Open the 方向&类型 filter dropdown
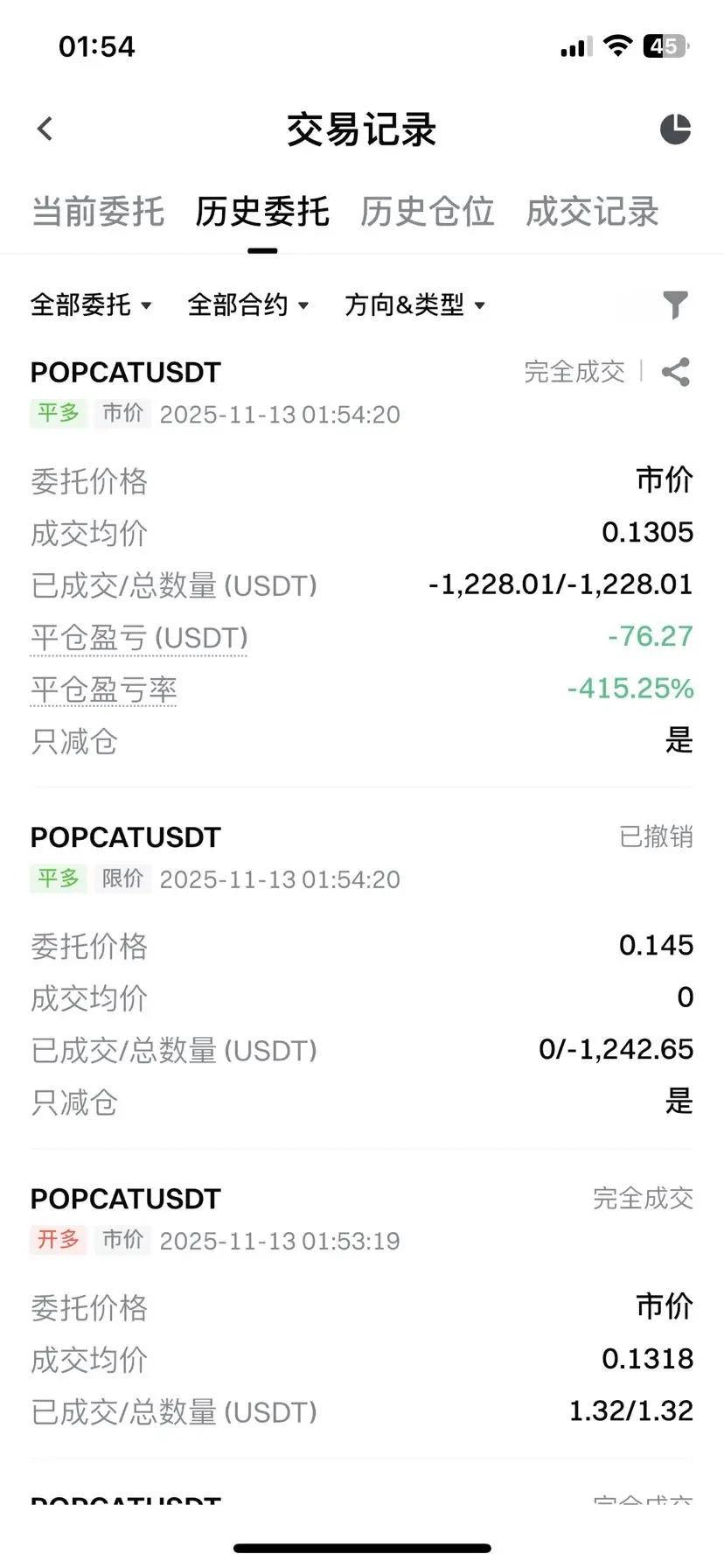Screen dimensions: 724x1568 click(x=414, y=305)
